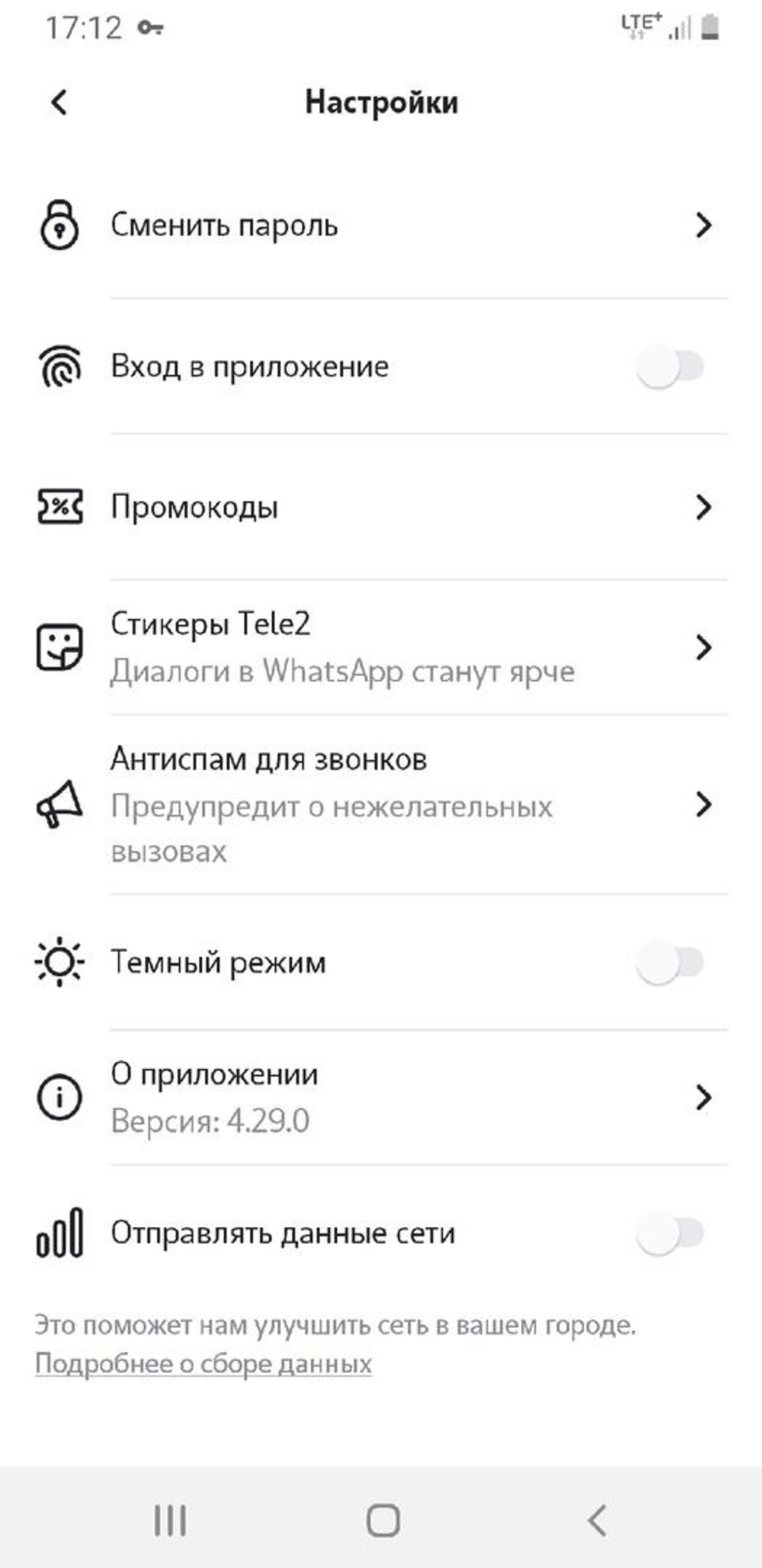Toggle Отправлять данные сети switch

[x=669, y=1233]
